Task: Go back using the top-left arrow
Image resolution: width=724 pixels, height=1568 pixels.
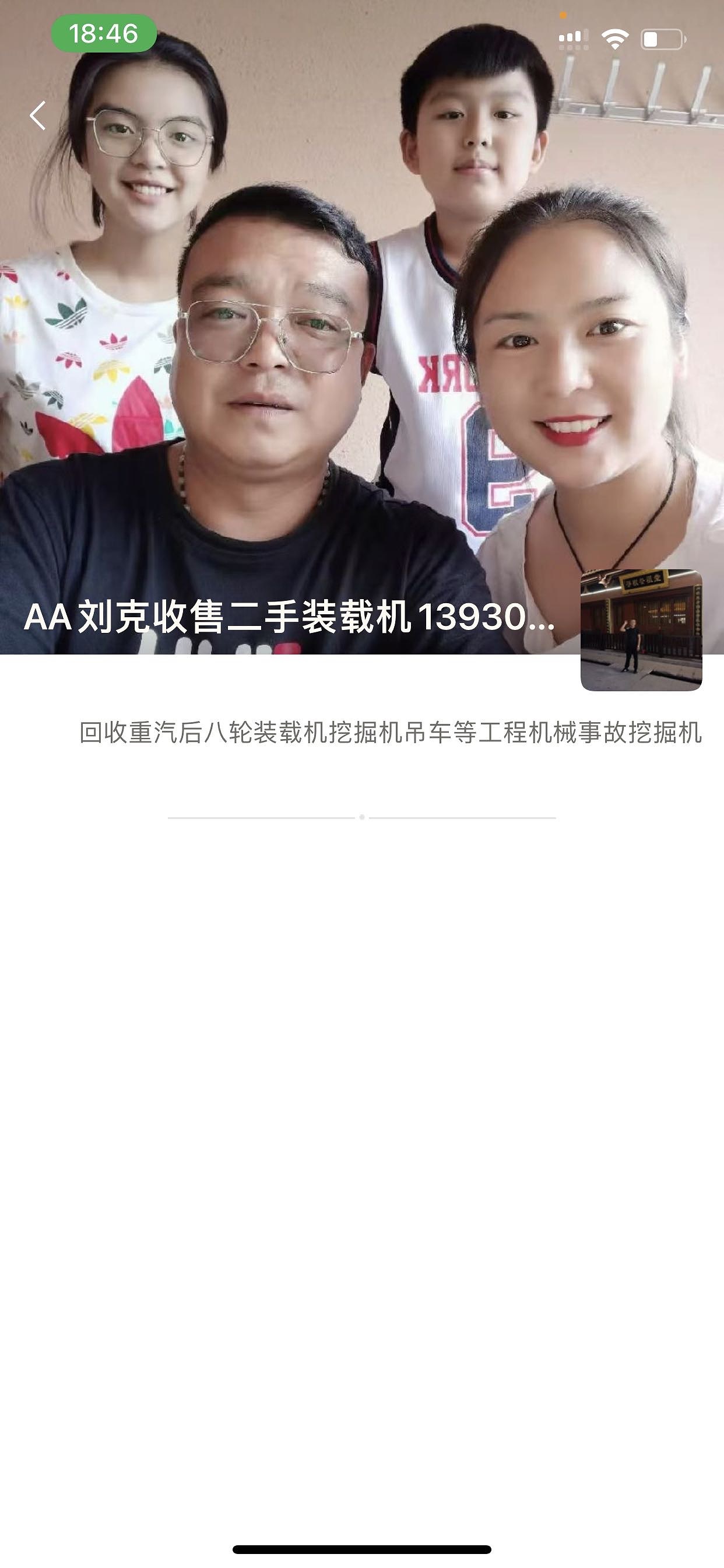Action: point(38,116)
